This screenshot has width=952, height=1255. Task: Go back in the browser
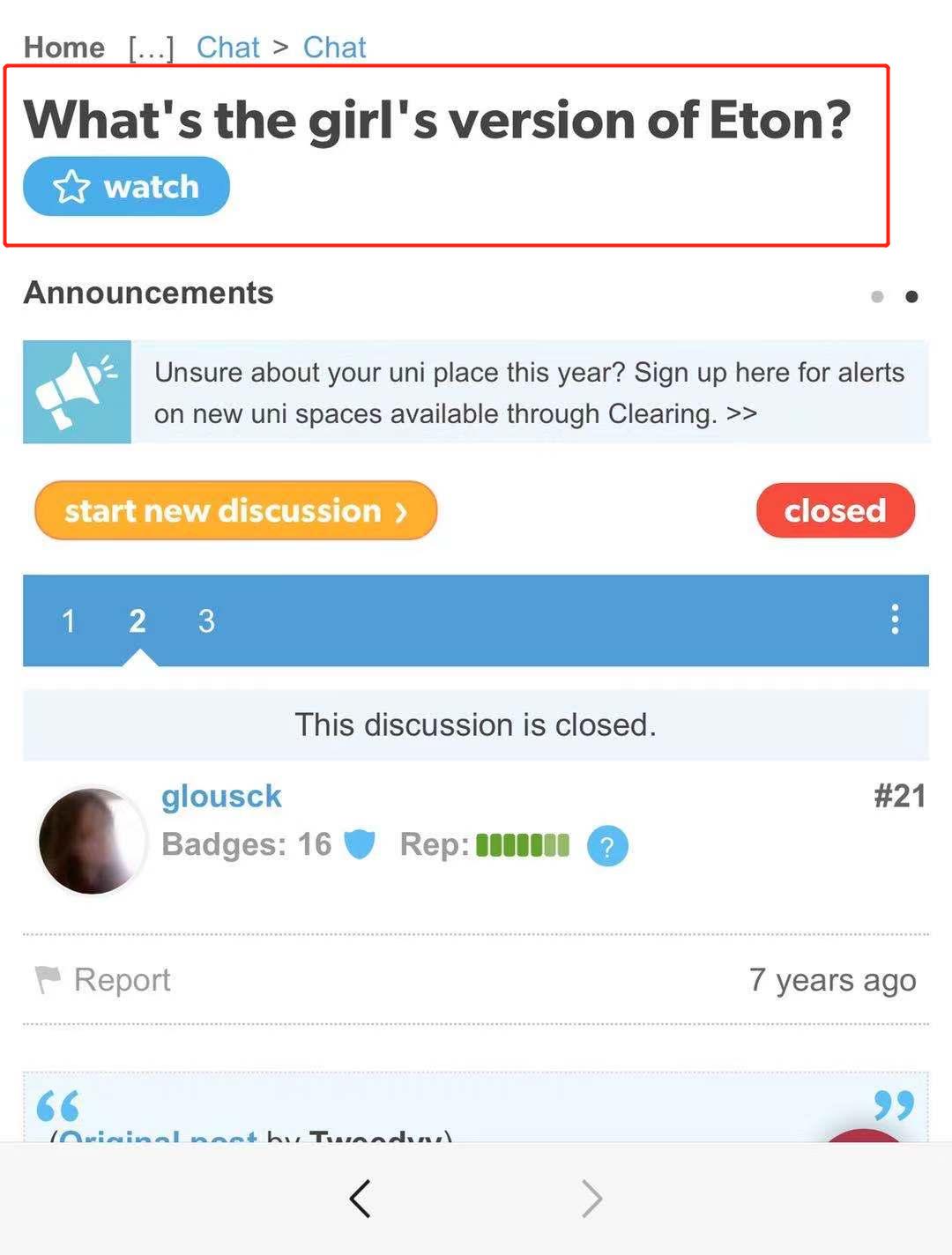(360, 1199)
